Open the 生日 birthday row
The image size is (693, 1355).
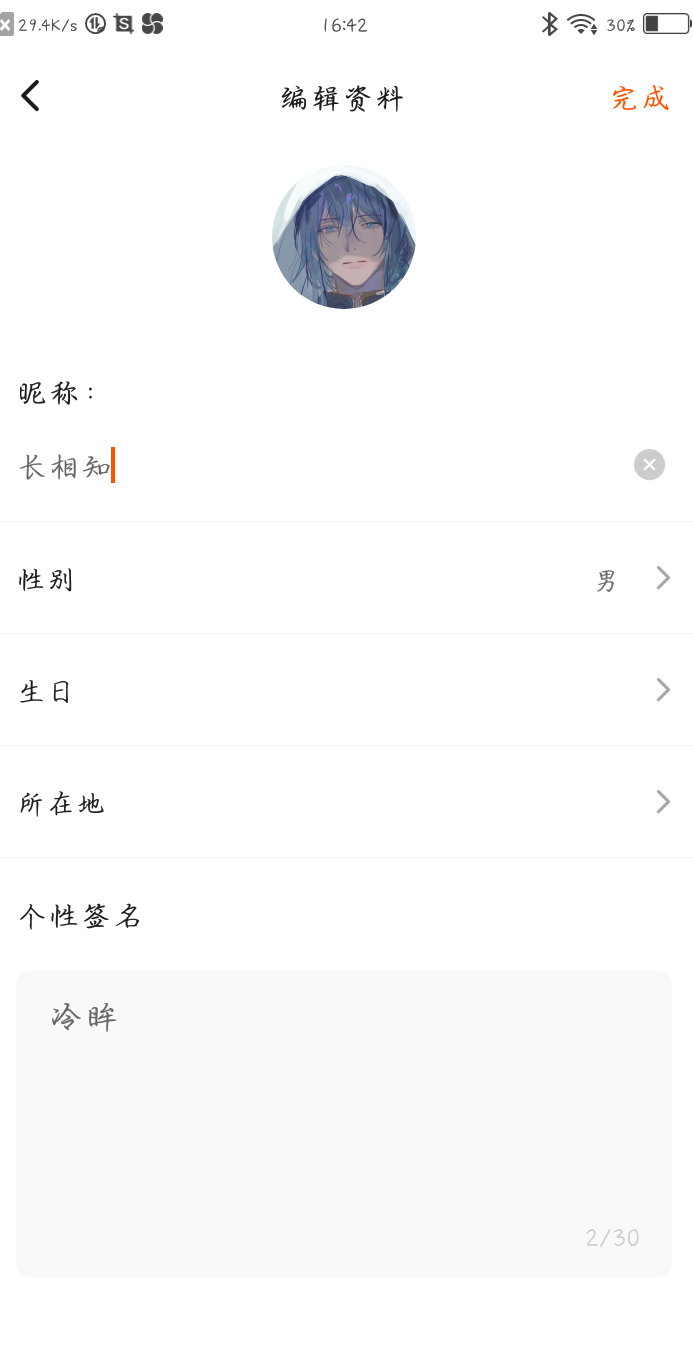pyautogui.click(x=346, y=690)
